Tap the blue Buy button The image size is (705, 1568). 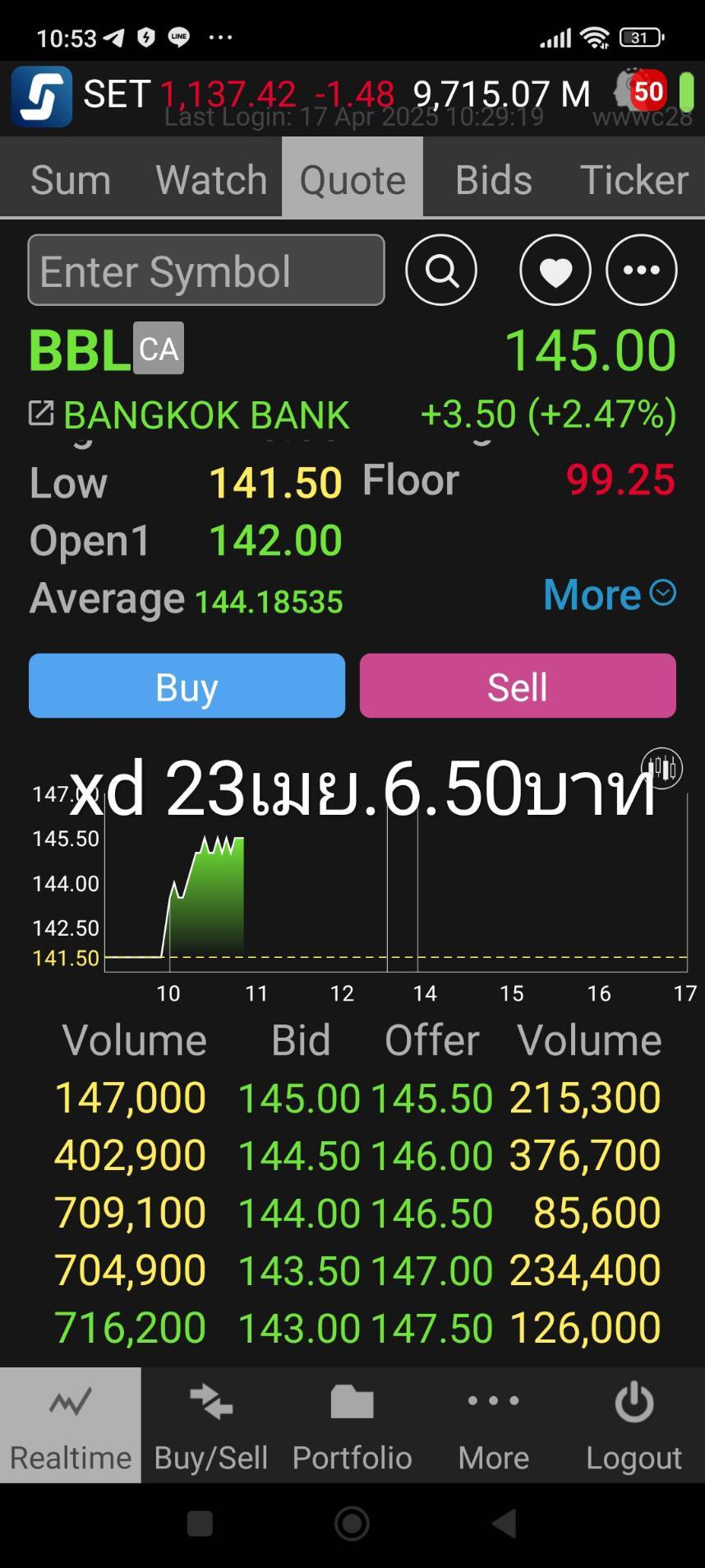click(x=187, y=686)
